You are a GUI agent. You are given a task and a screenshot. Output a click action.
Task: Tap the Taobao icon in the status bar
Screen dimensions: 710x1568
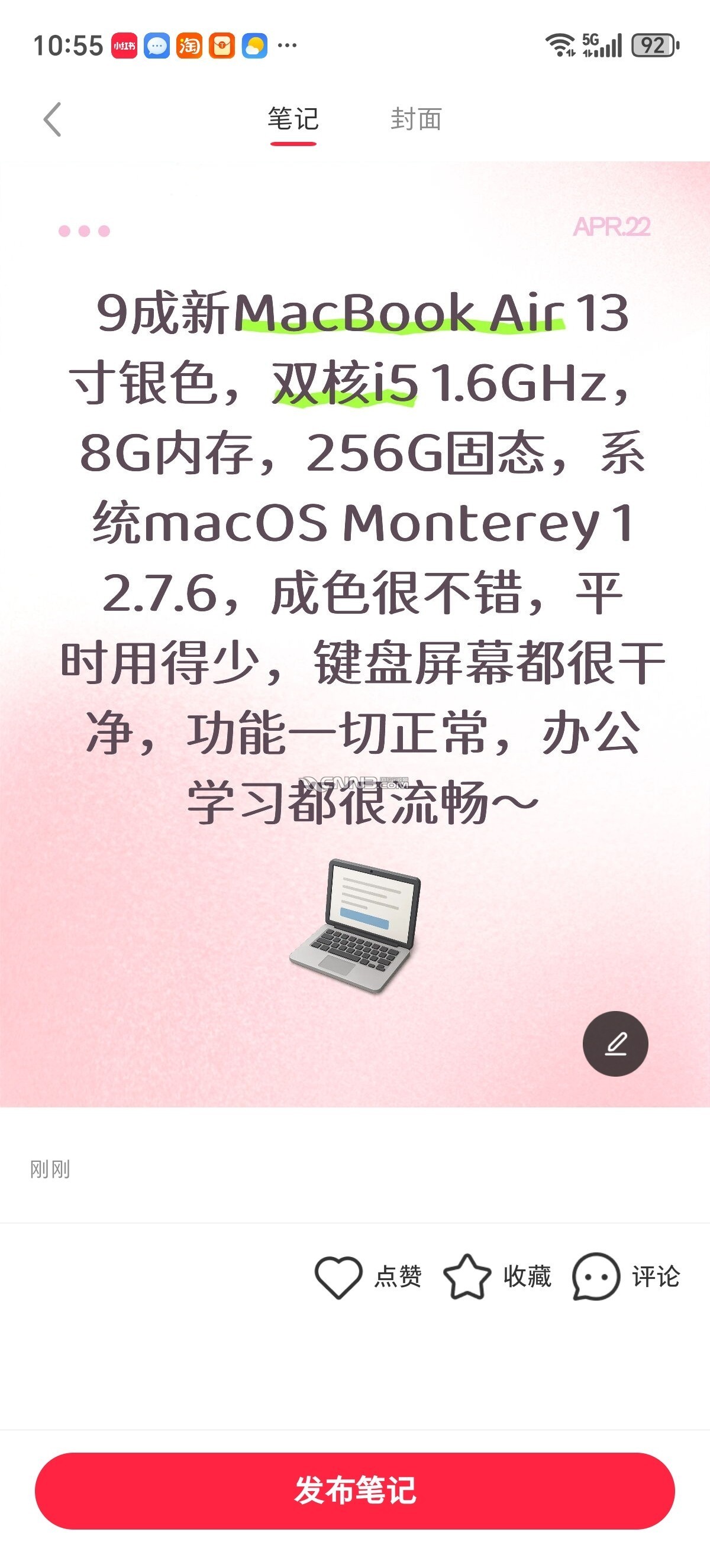tap(190, 47)
